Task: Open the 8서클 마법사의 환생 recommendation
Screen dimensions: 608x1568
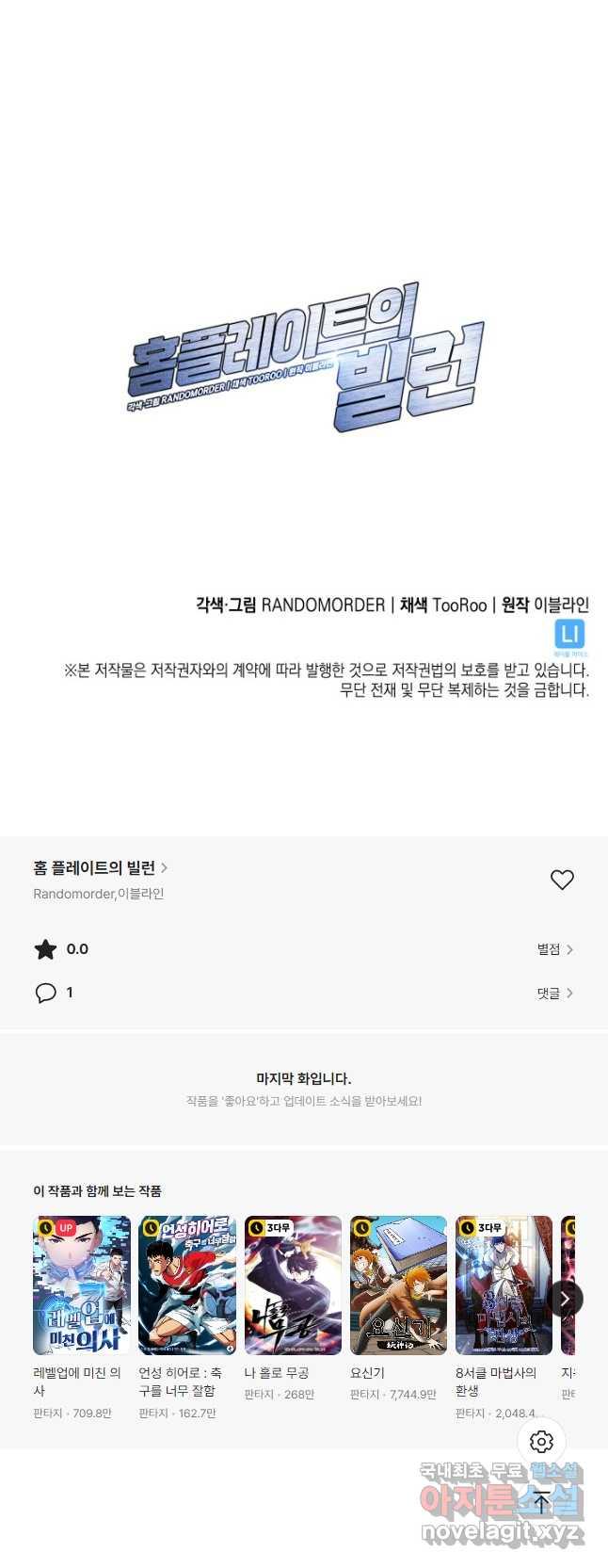Action: click(504, 1285)
